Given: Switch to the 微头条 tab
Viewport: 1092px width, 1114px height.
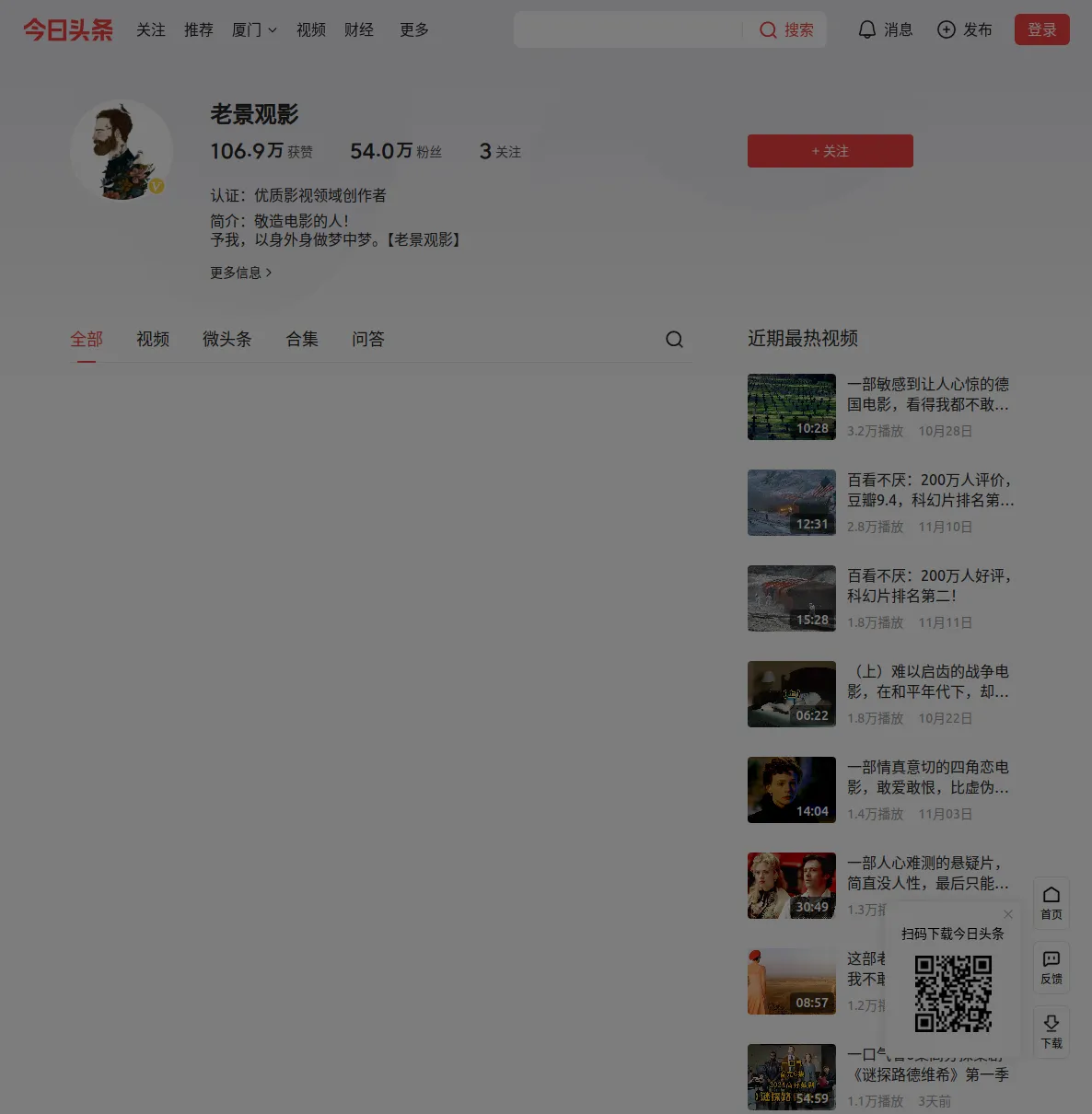Looking at the screenshot, I should (227, 340).
